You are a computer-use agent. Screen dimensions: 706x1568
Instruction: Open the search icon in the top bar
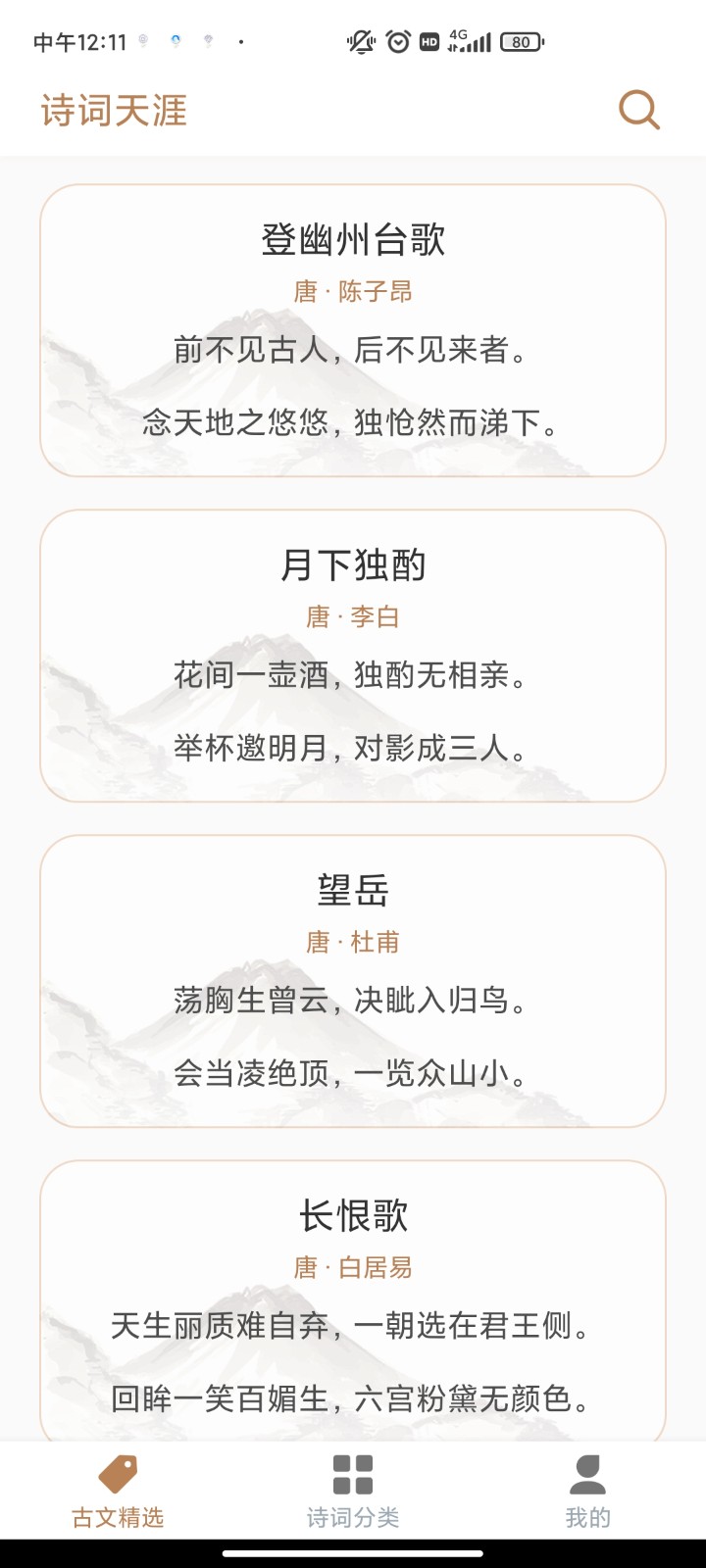(638, 110)
